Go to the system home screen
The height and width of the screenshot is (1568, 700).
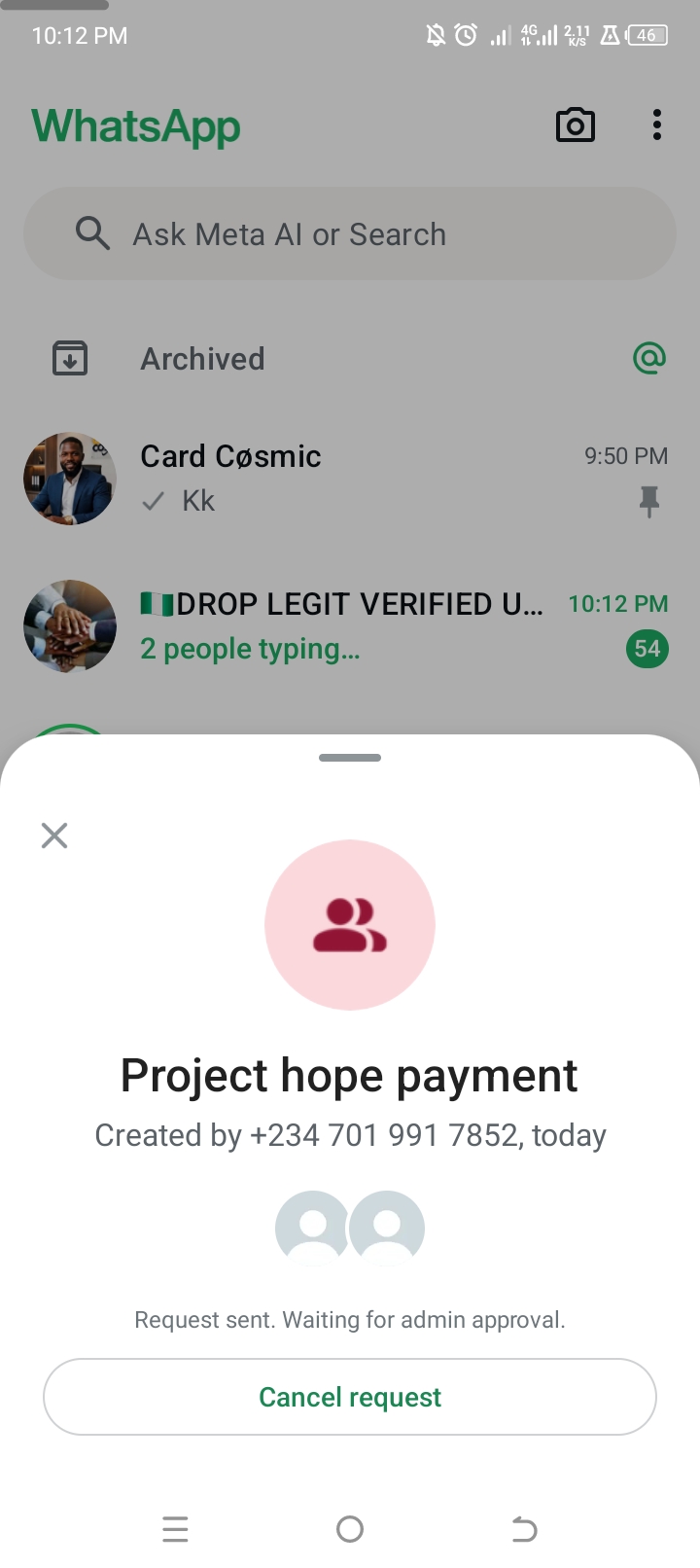350,1529
